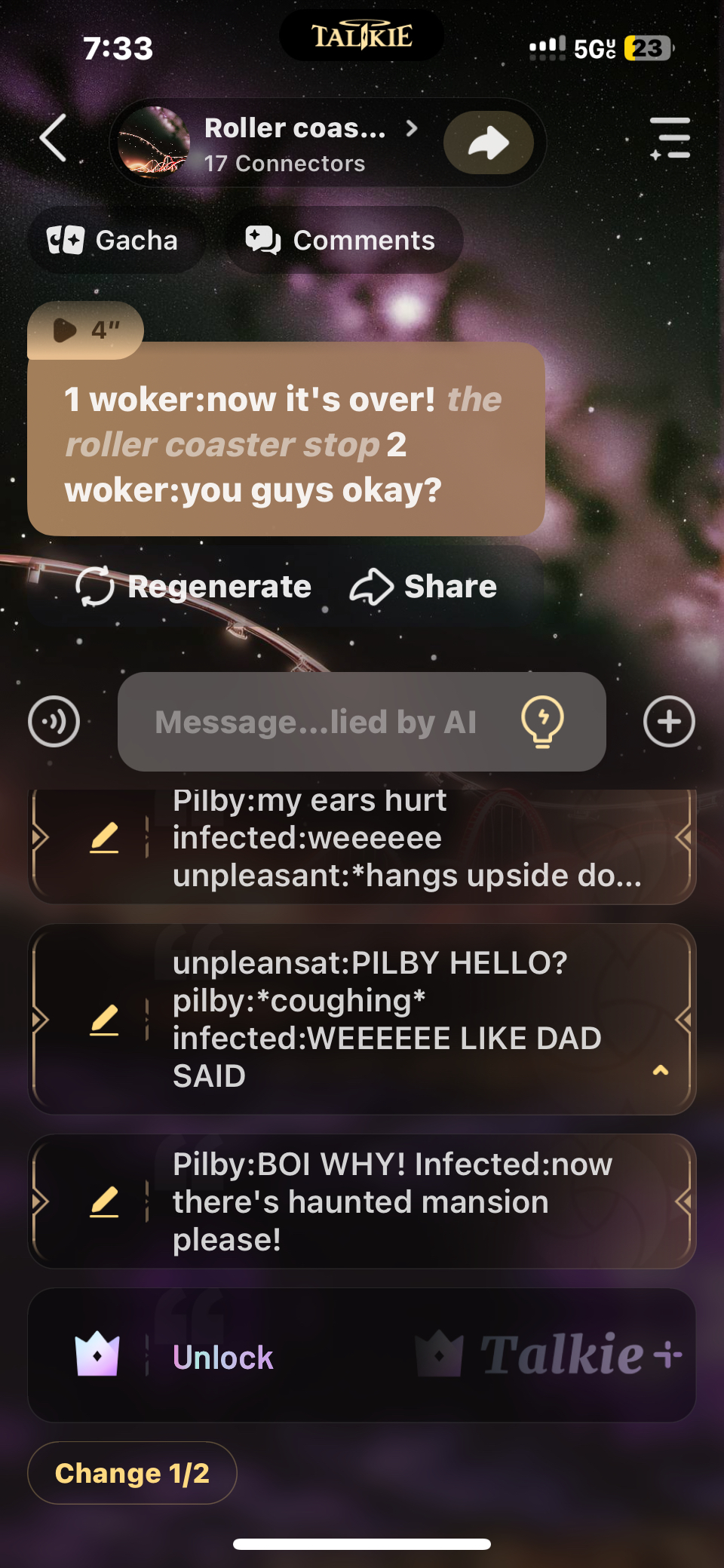Select suggestion "Pilby:my ears hurt"

click(407, 839)
